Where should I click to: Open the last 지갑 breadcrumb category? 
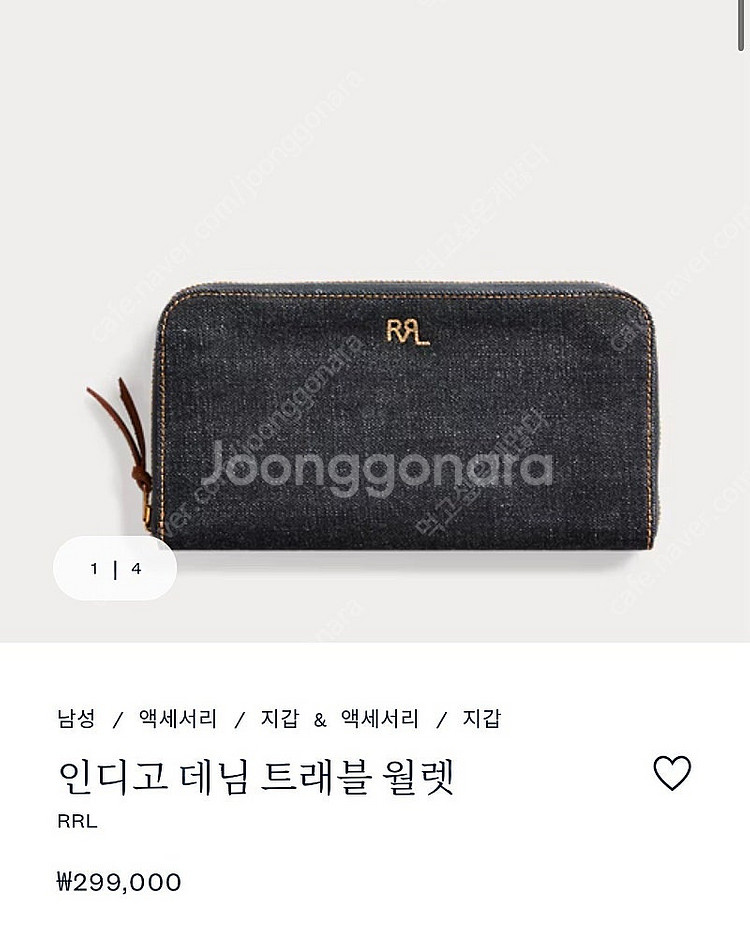click(x=481, y=718)
